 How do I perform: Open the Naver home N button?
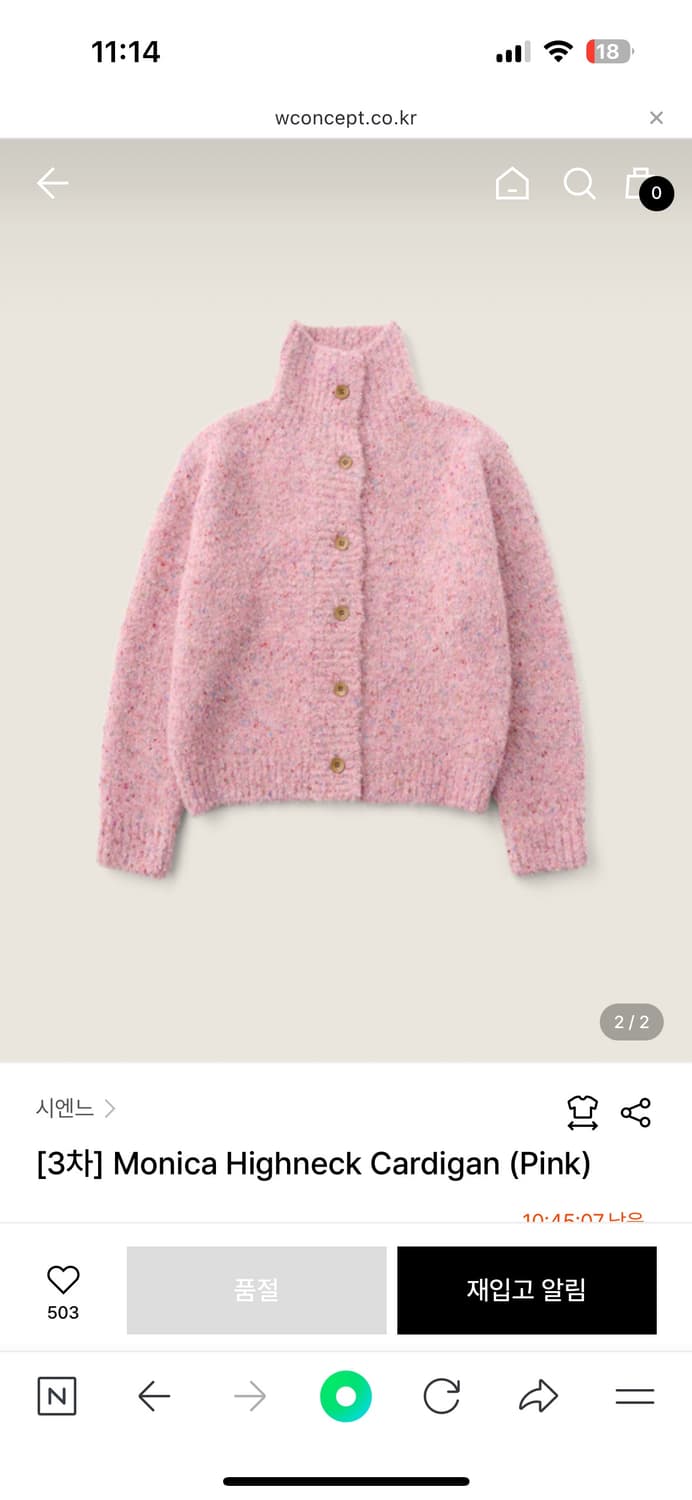pos(57,1396)
